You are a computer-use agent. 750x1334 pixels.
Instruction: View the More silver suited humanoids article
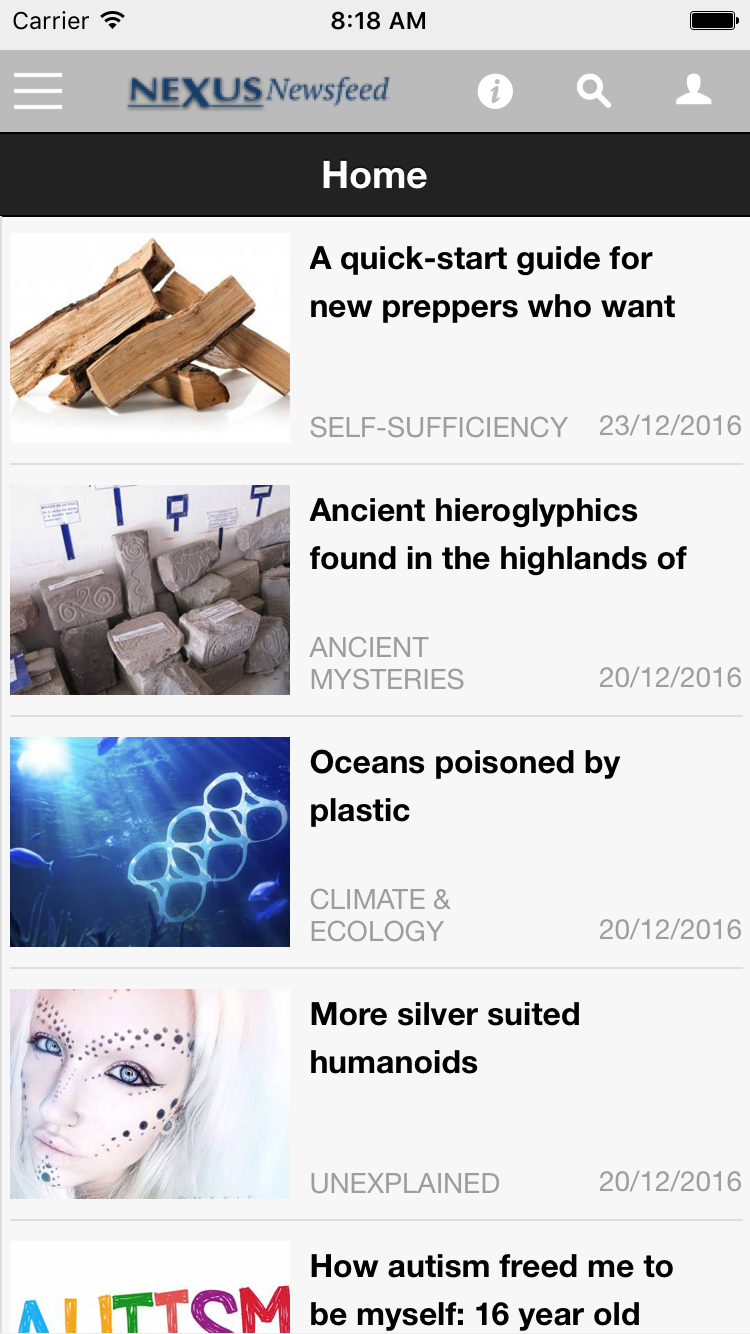444,1038
